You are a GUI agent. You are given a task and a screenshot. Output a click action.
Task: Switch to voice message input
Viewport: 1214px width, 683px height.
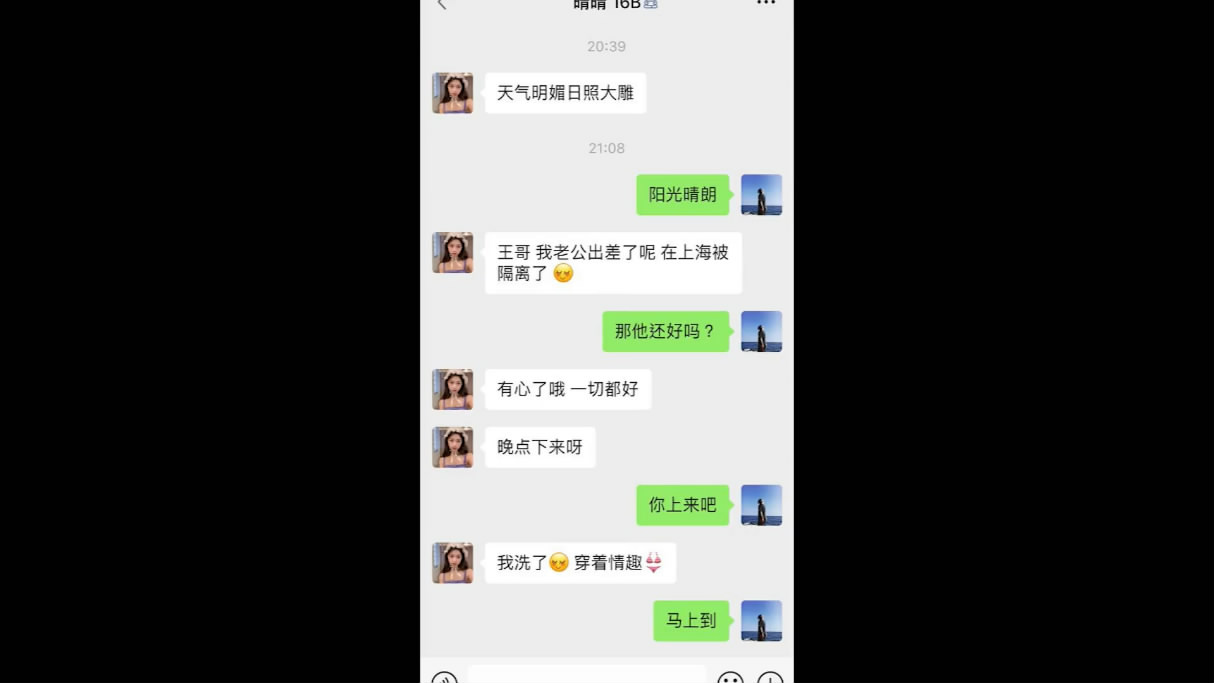[x=444, y=678]
